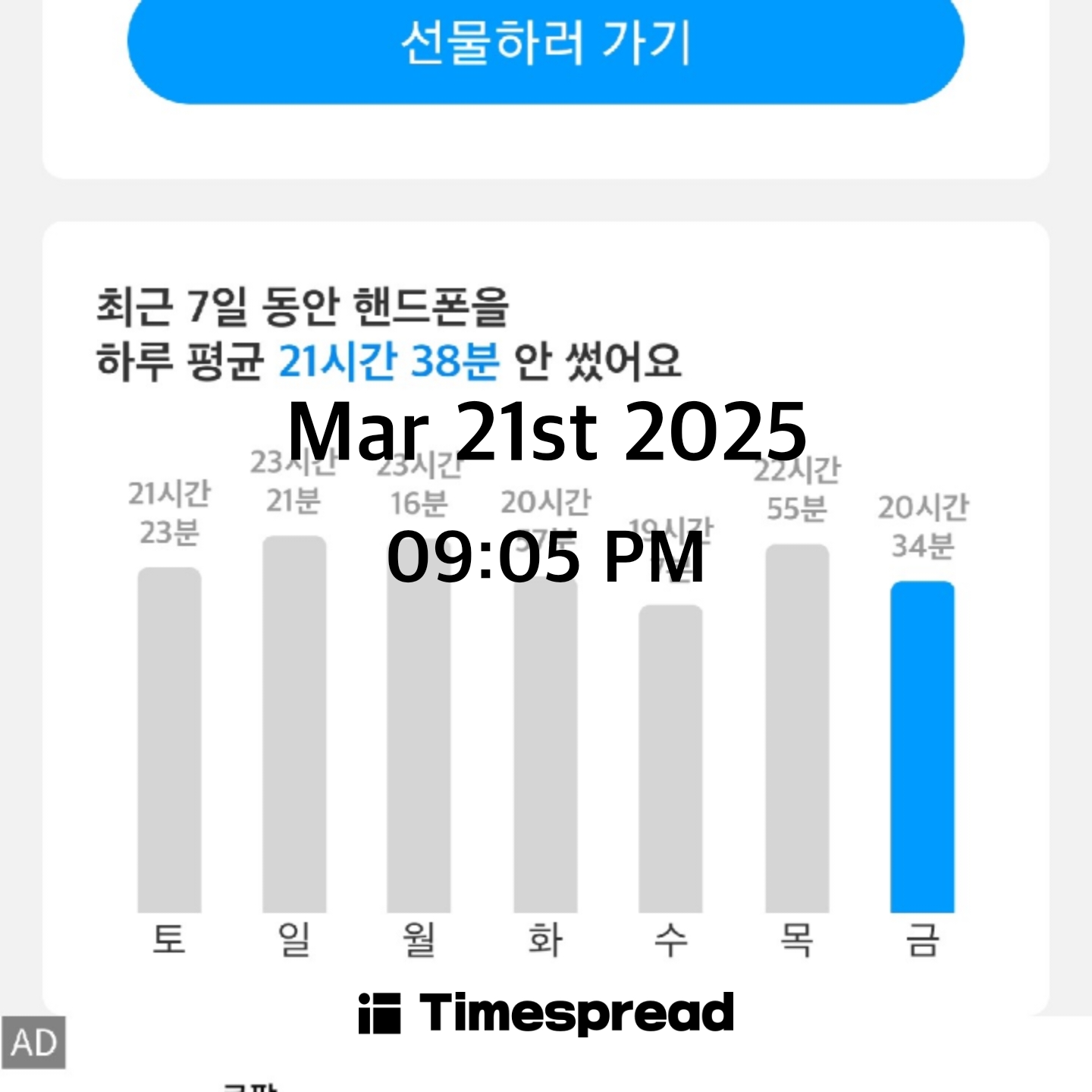Viewport: 1092px width, 1092px height.
Task: Select the 토 bar showing 21시간 23분
Action: [x=169, y=740]
